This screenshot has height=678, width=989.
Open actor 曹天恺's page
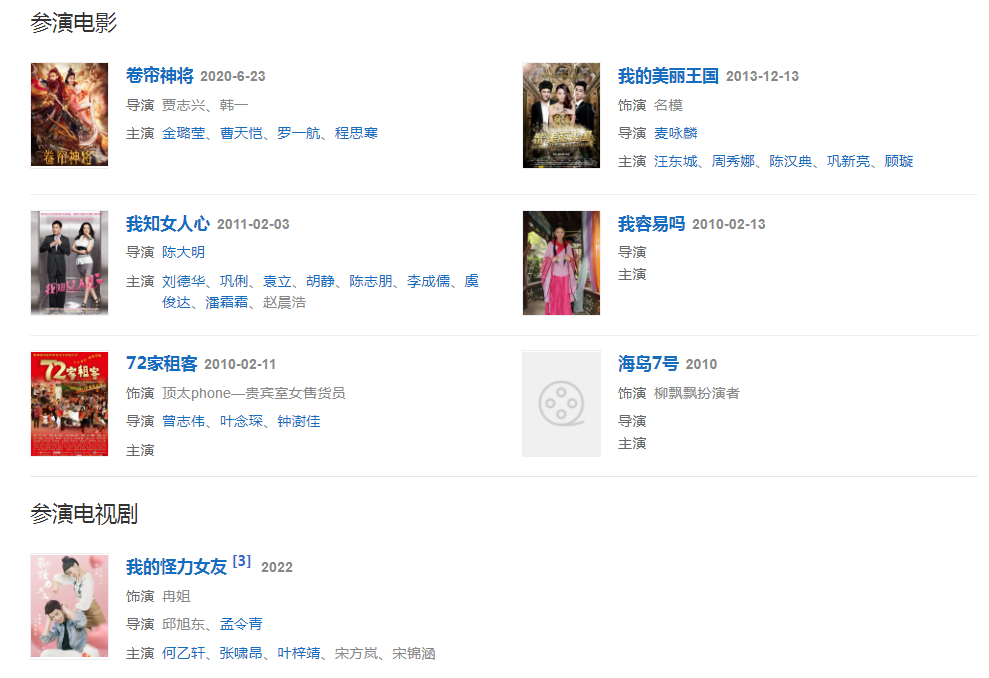240,133
